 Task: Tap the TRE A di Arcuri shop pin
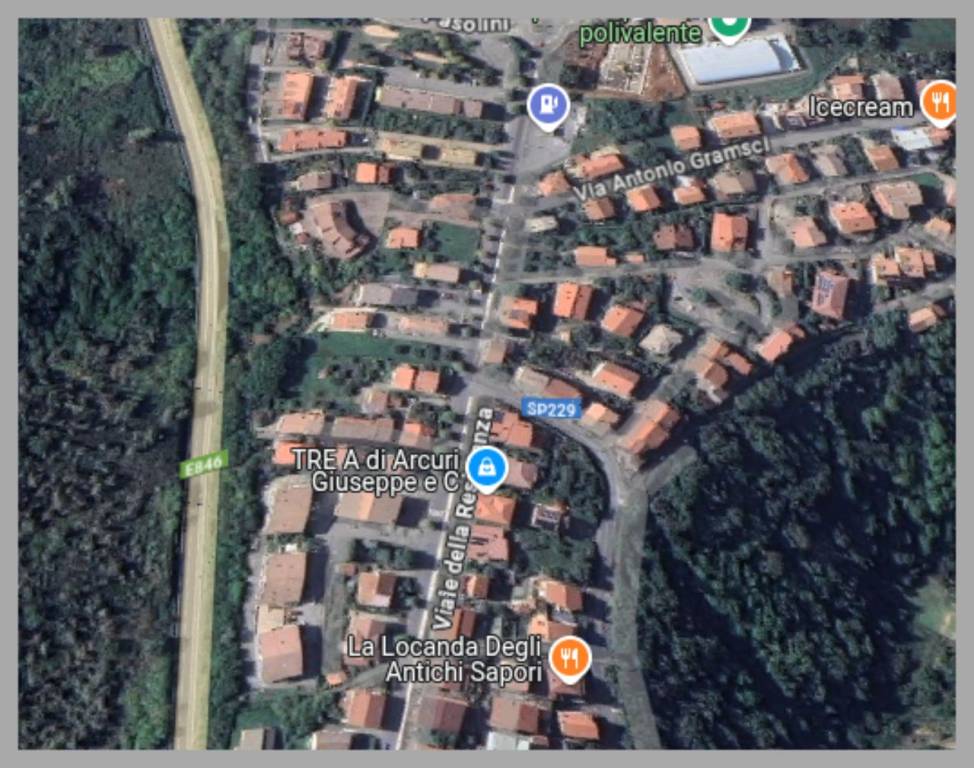tap(486, 467)
